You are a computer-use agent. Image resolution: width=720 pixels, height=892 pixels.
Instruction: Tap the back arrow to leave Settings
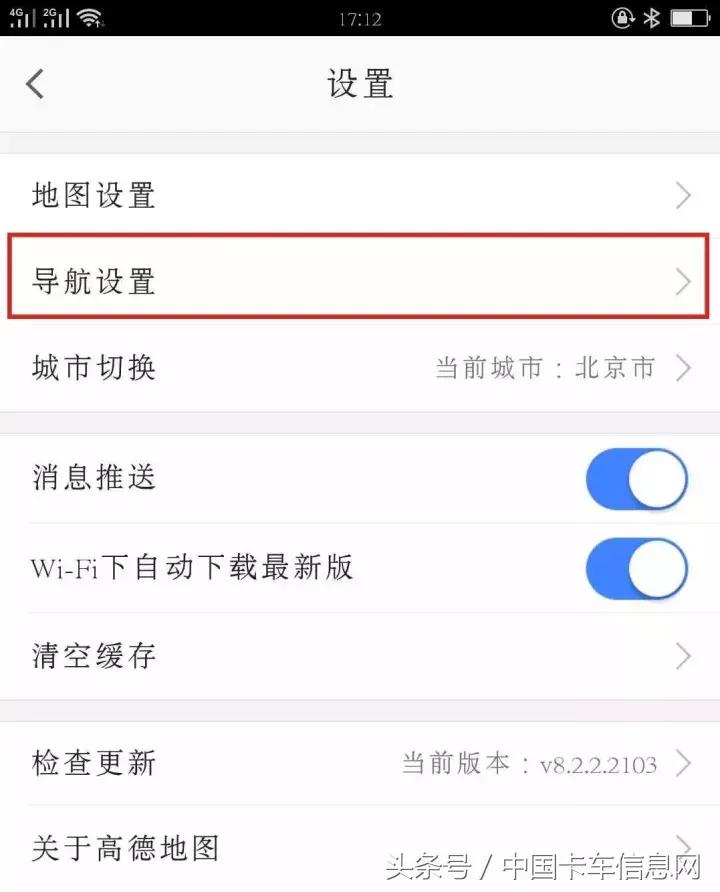tap(35, 84)
